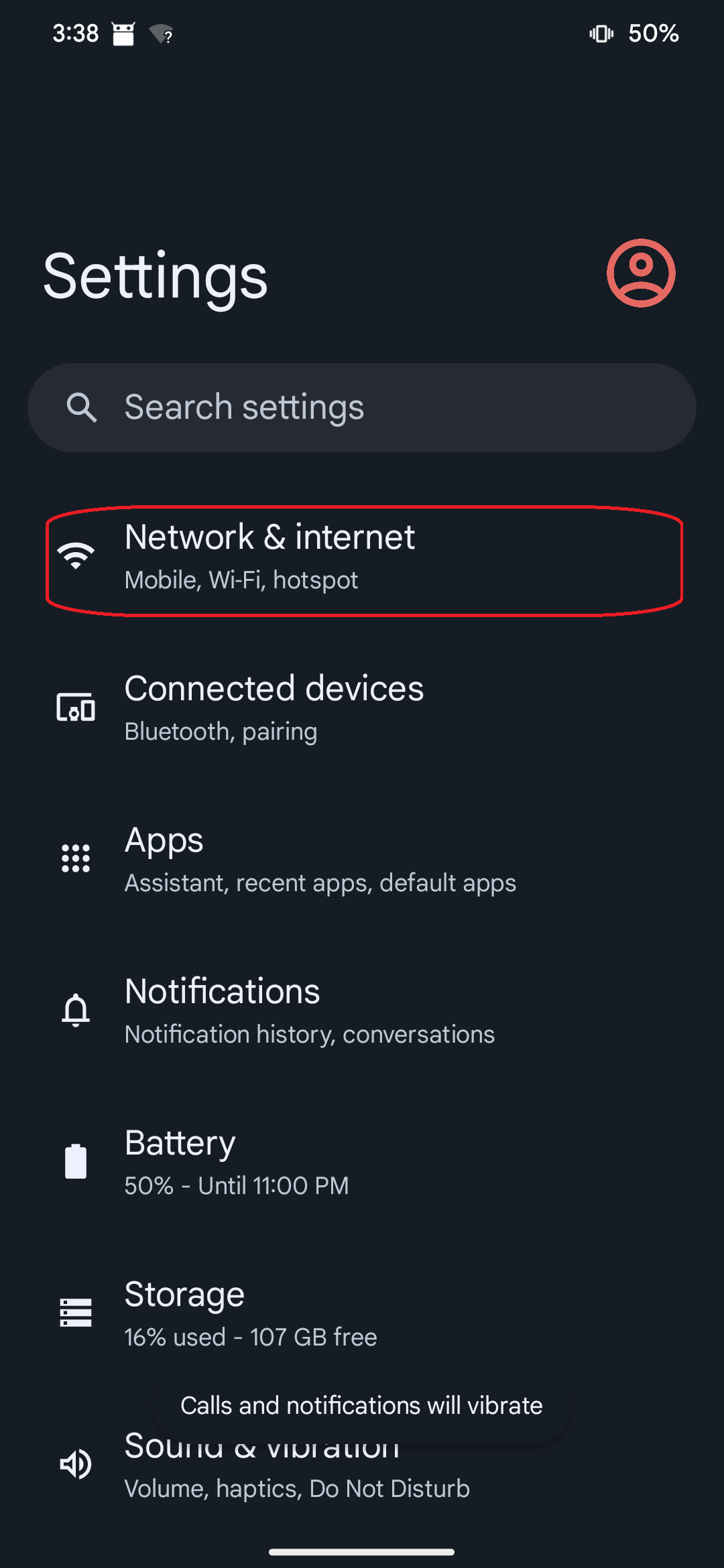This screenshot has width=724, height=1568.
Task: Open Sound & vibration settings
Action: click(362, 1467)
